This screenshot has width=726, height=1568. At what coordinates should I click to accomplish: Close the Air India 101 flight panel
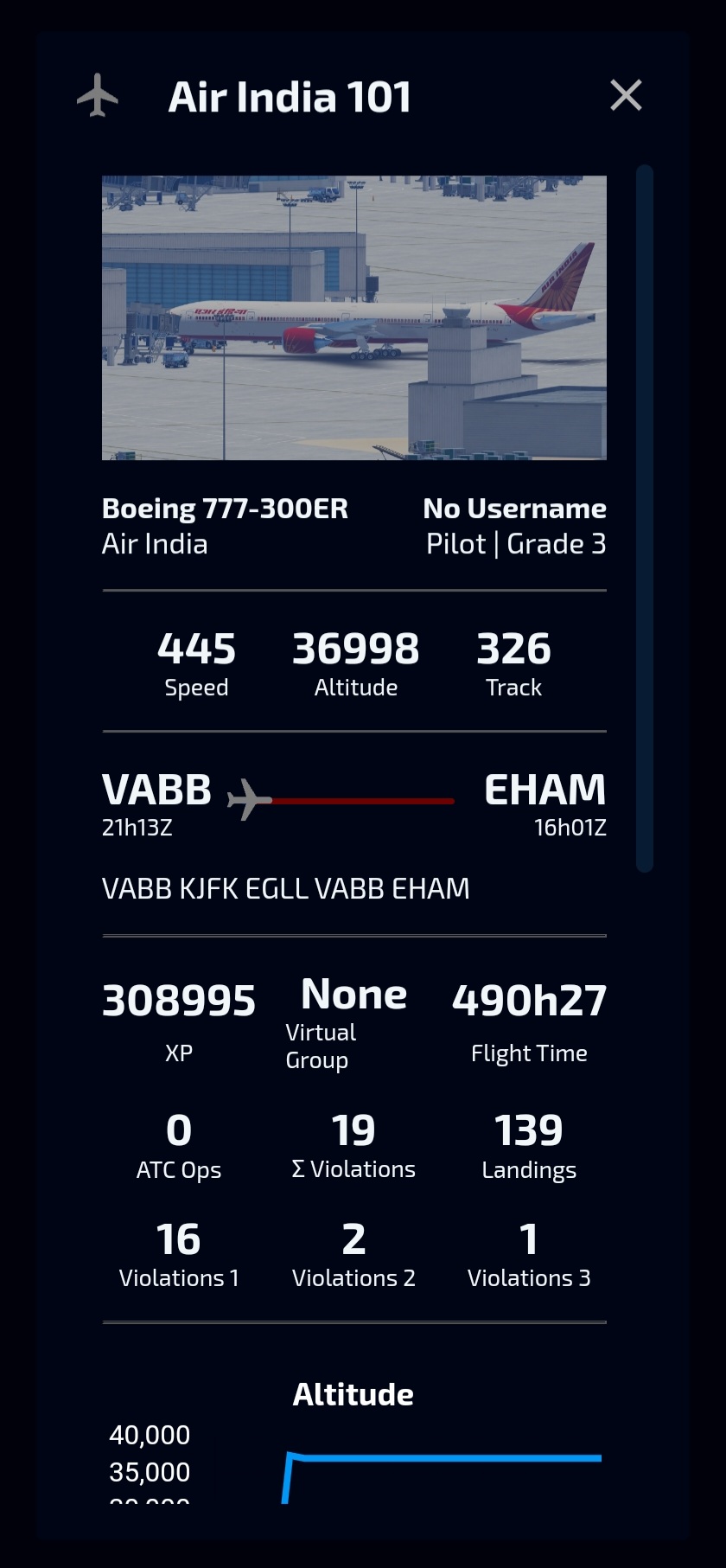point(626,95)
